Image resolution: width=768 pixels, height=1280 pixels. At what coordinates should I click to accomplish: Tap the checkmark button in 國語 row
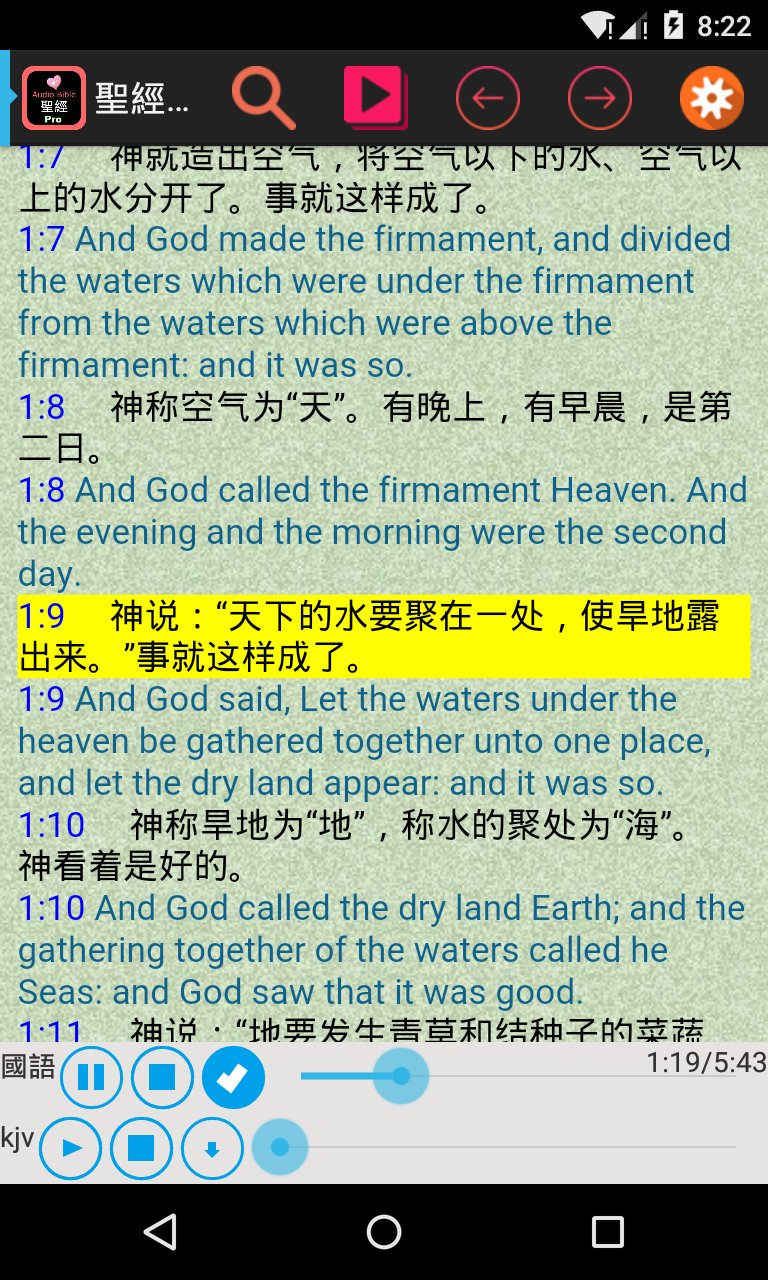pyautogui.click(x=233, y=1078)
